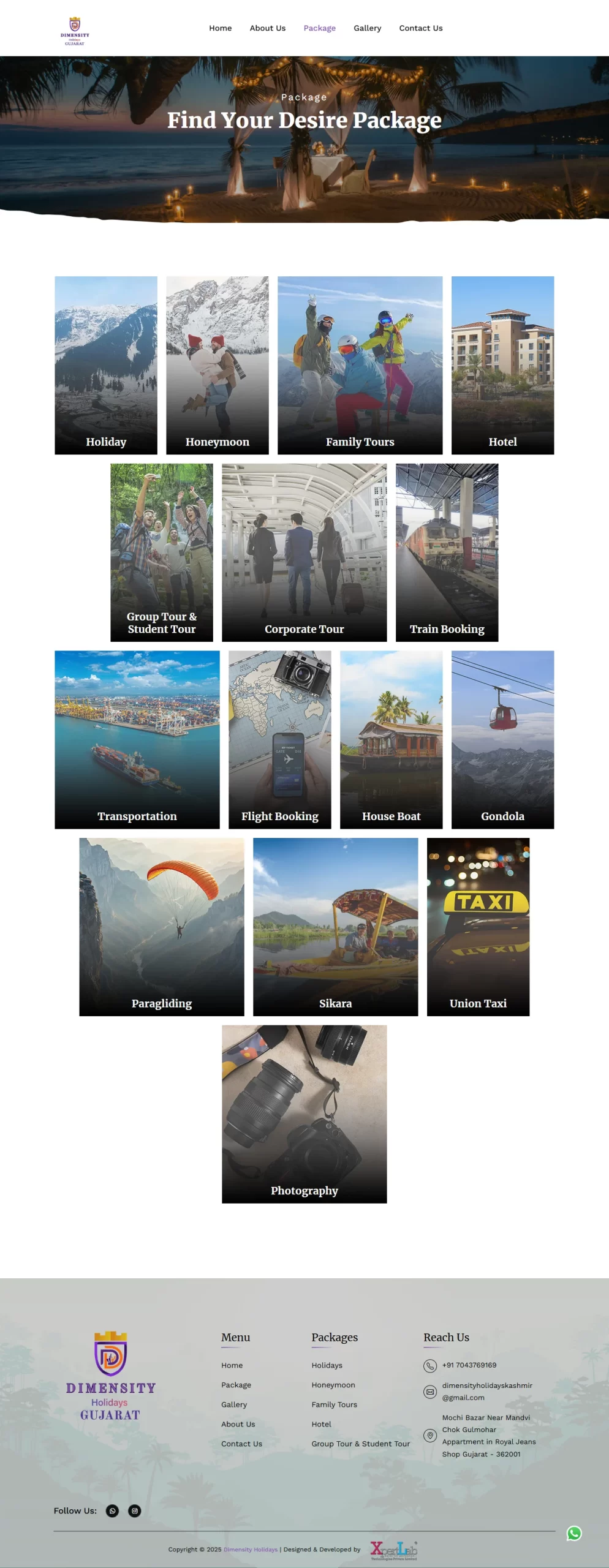Image resolution: width=609 pixels, height=1568 pixels.
Task: Open the Holiday package tile
Action: pyautogui.click(x=106, y=365)
